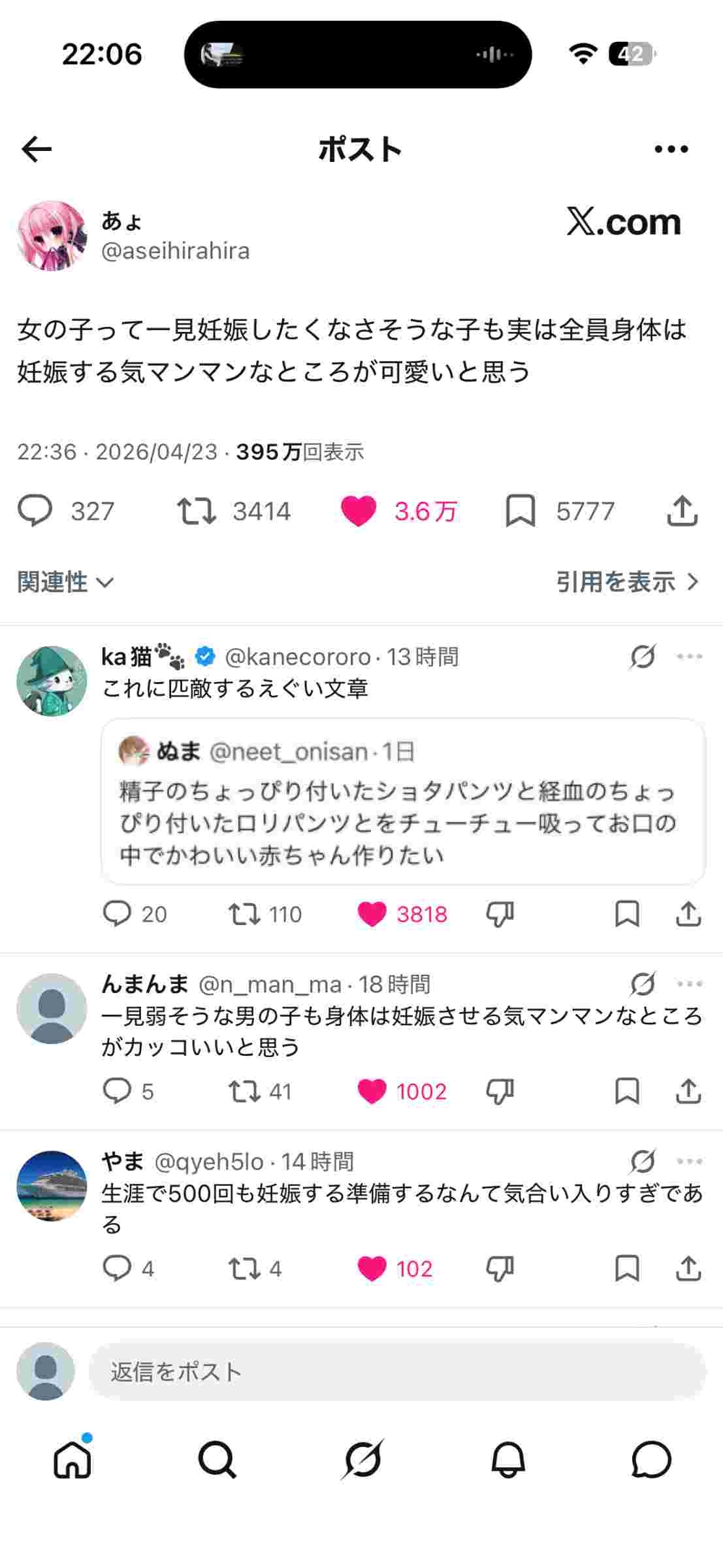Open 引用を表示 quotes link

click(627, 581)
